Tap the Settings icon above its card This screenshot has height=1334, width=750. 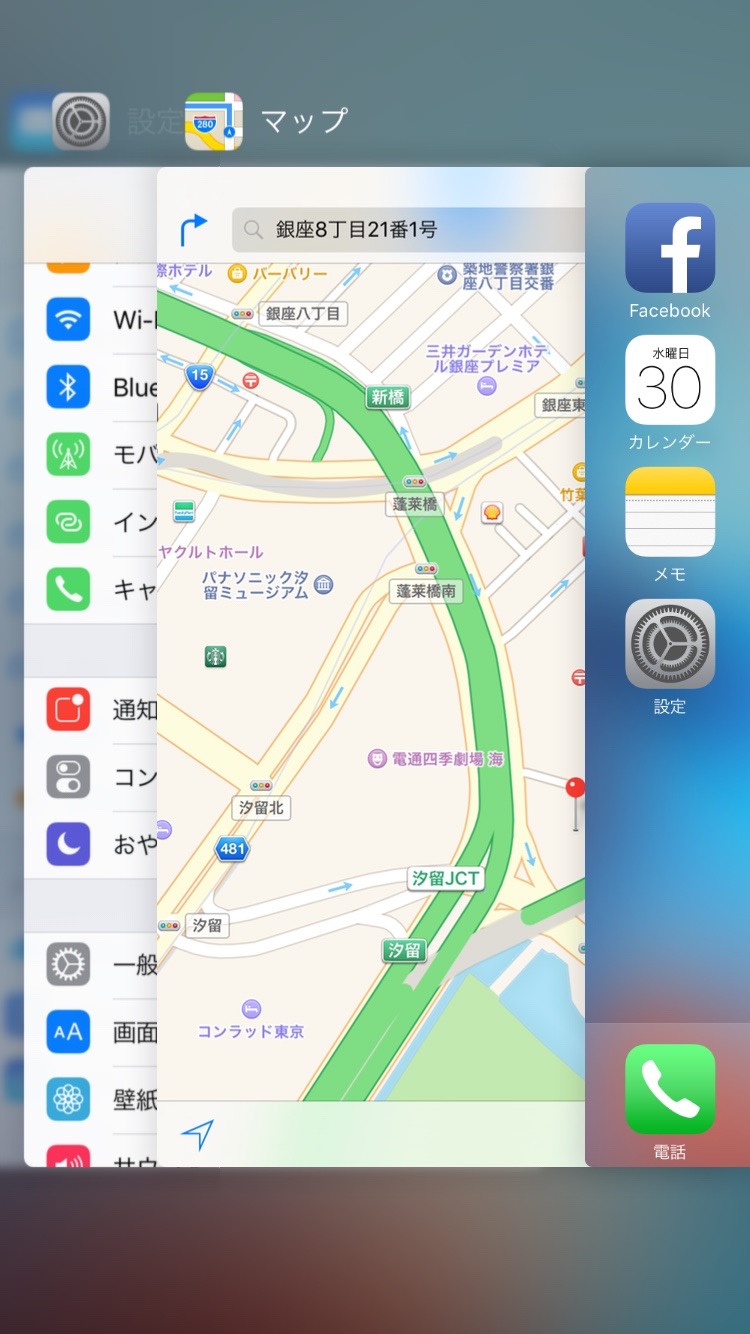click(81, 122)
